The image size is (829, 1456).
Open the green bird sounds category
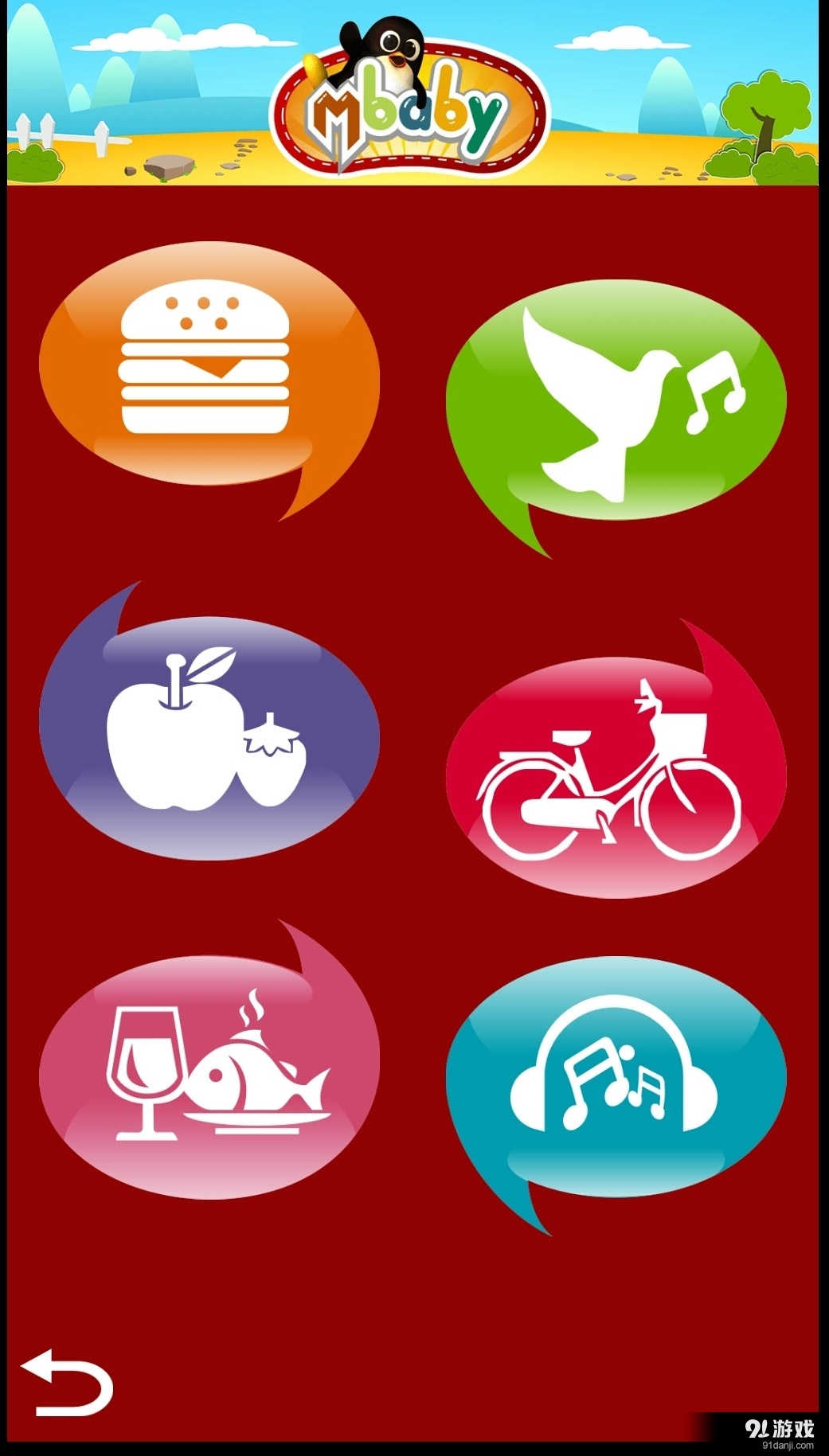click(616, 402)
